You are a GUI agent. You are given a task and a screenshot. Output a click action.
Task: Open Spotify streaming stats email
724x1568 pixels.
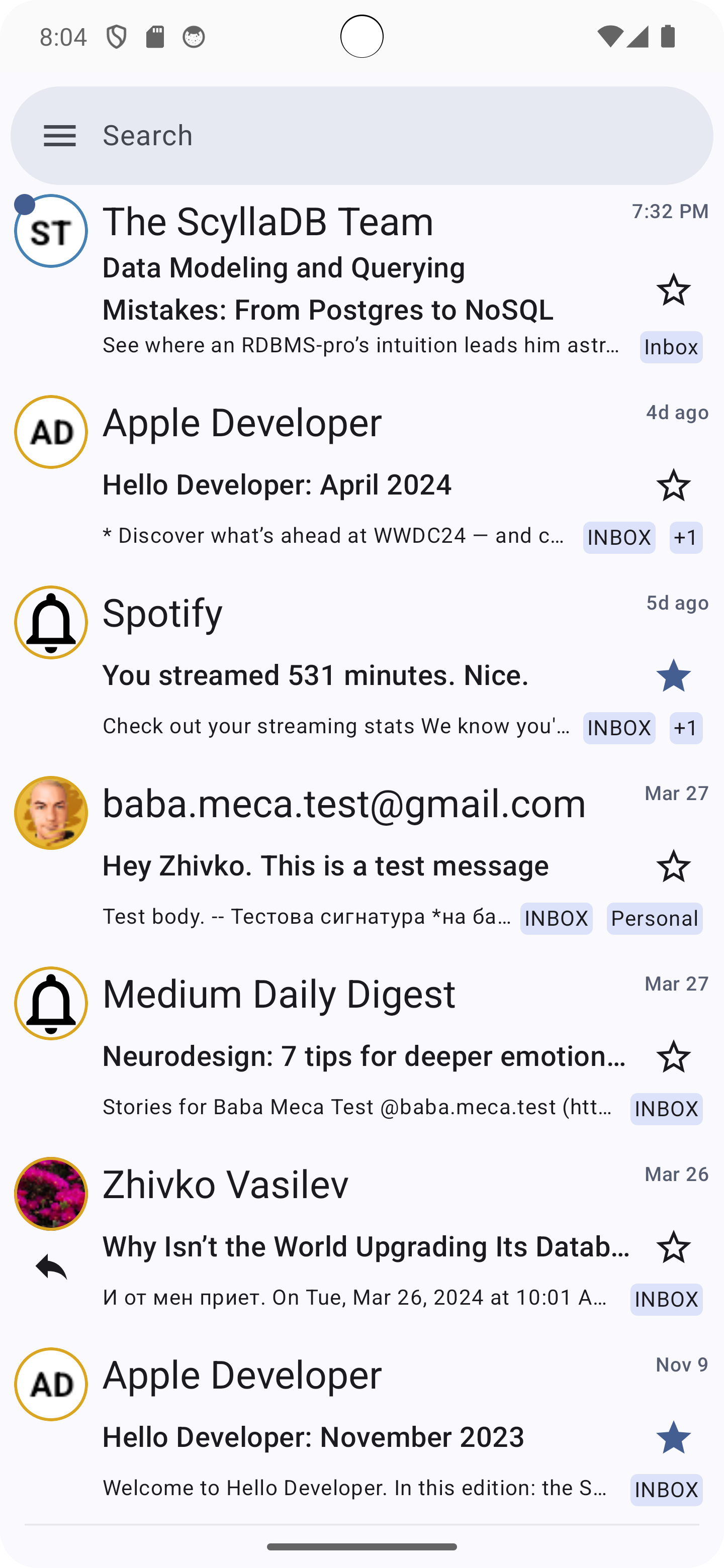click(x=341, y=675)
